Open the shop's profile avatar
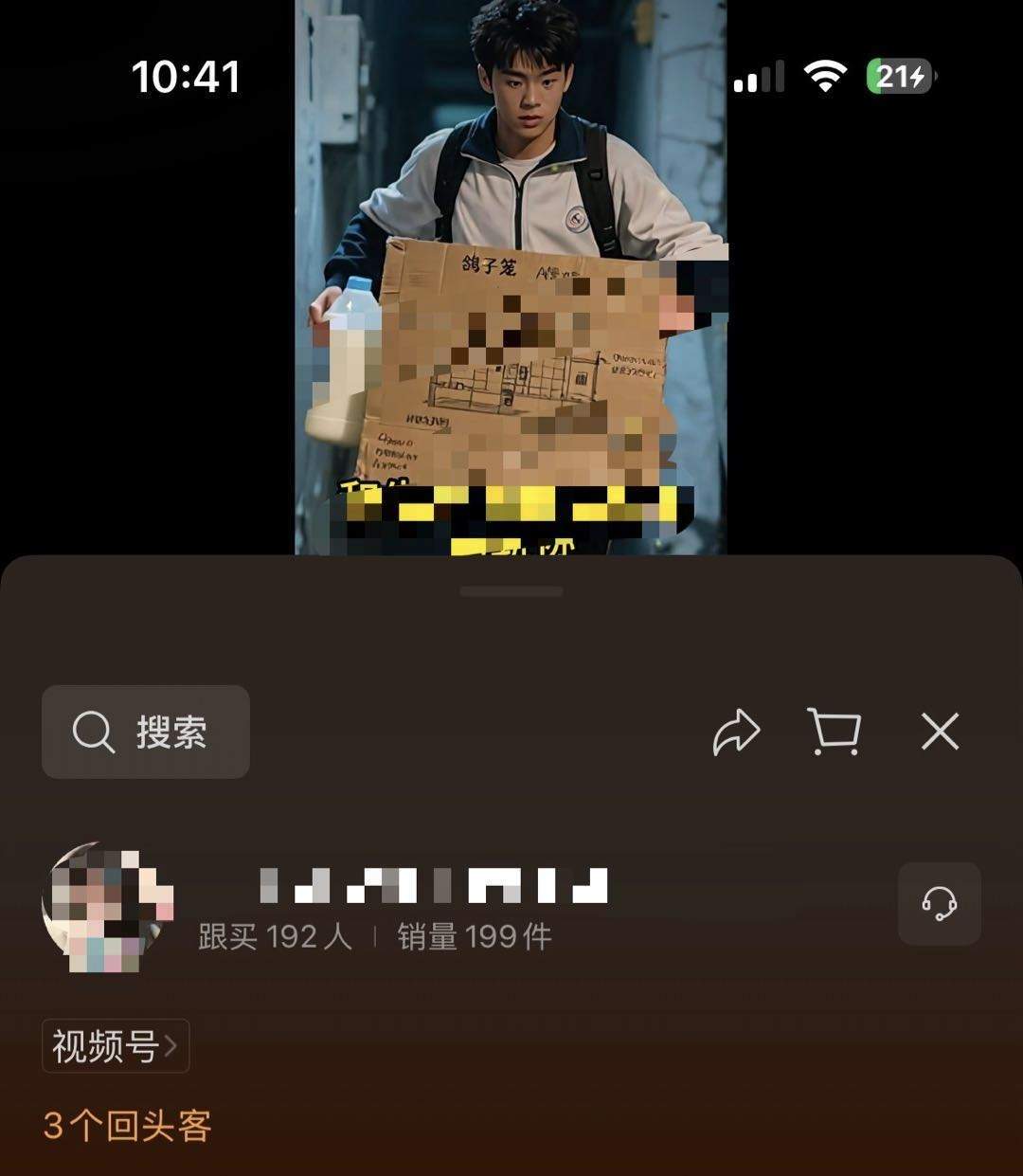Viewport: 1023px width, 1176px height. click(x=107, y=908)
